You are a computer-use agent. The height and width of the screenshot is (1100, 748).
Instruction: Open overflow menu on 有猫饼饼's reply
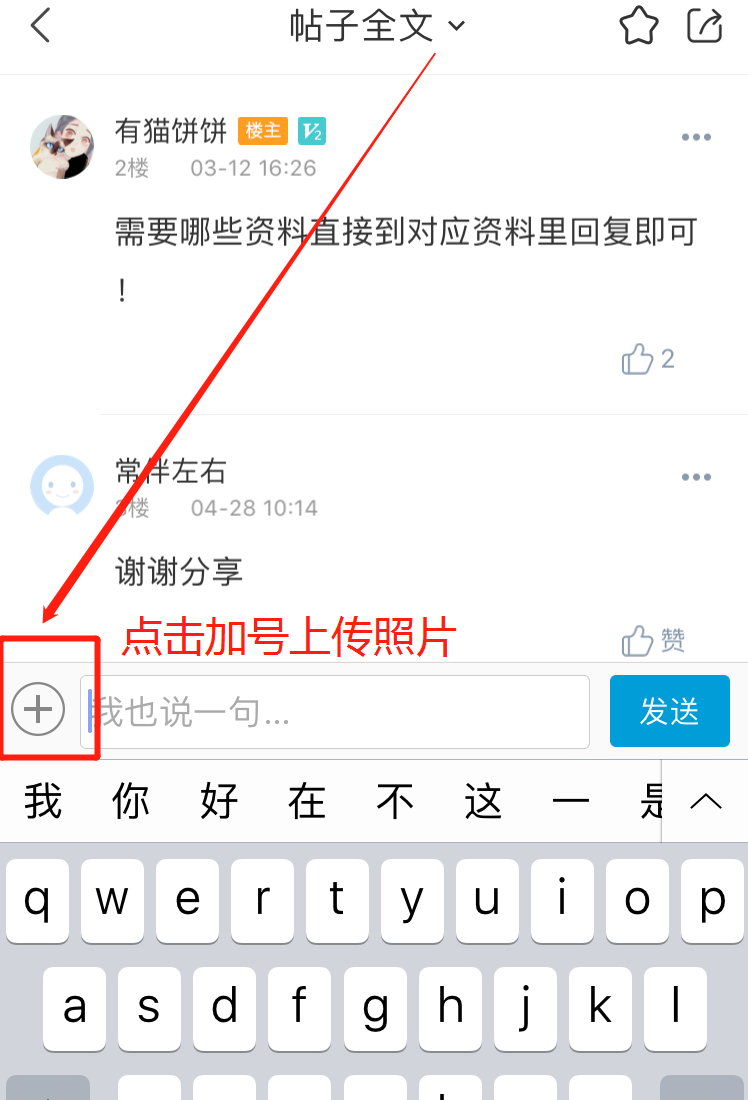click(696, 138)
